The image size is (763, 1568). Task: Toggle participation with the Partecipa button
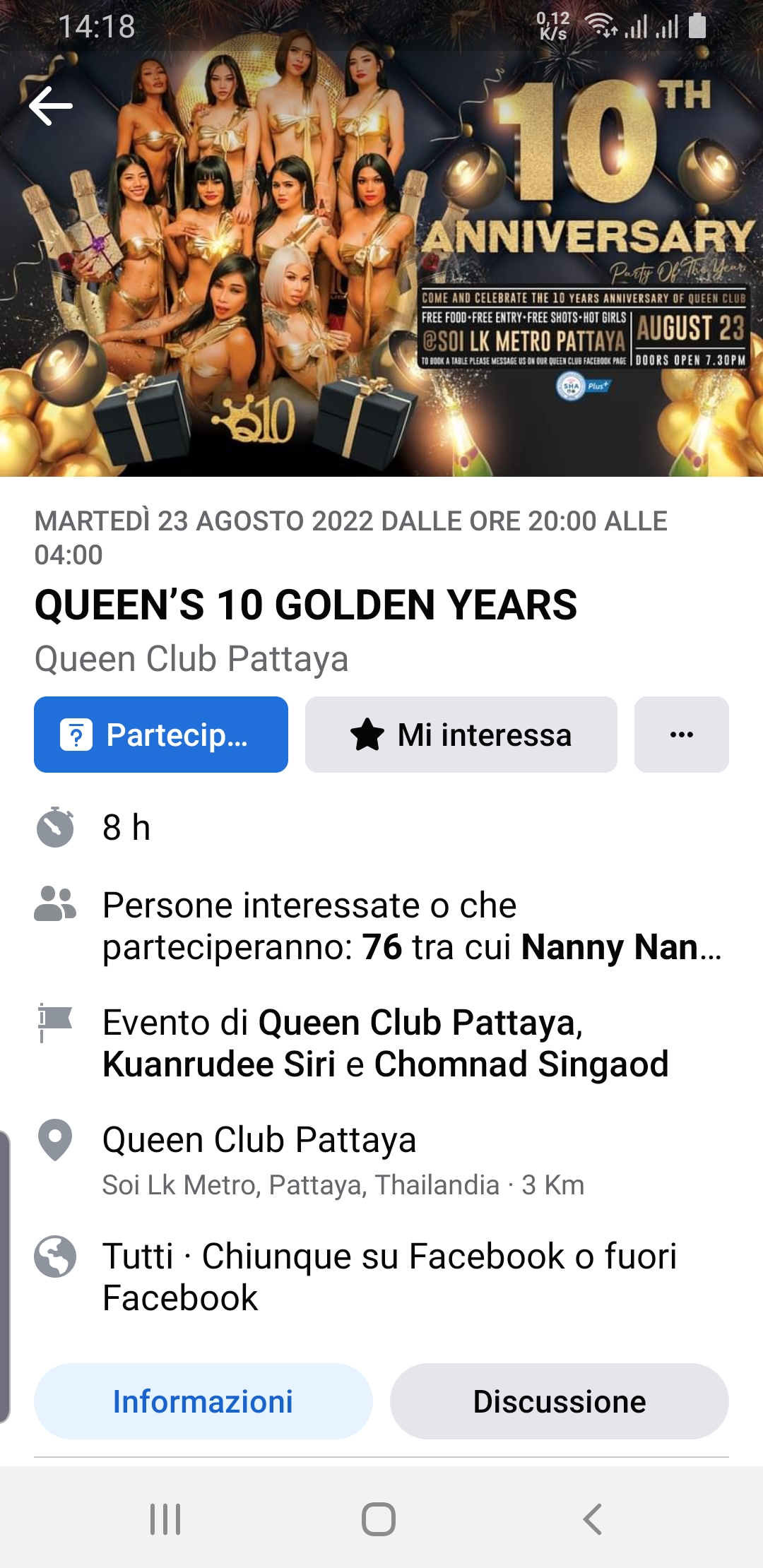pos(161,735)
